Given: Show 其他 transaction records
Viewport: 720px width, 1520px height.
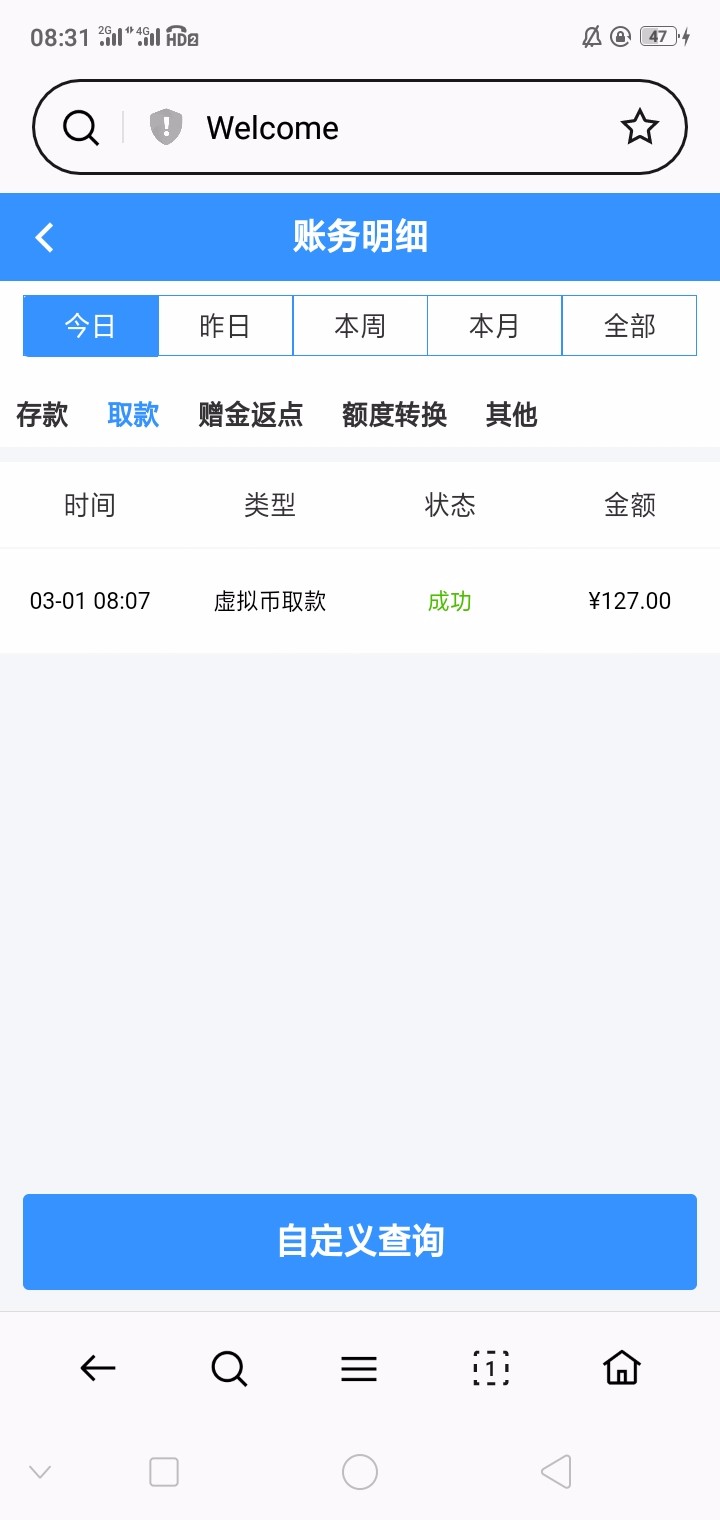Looking at the screenshot, I should pyautogui.click(x=511, y=414).
